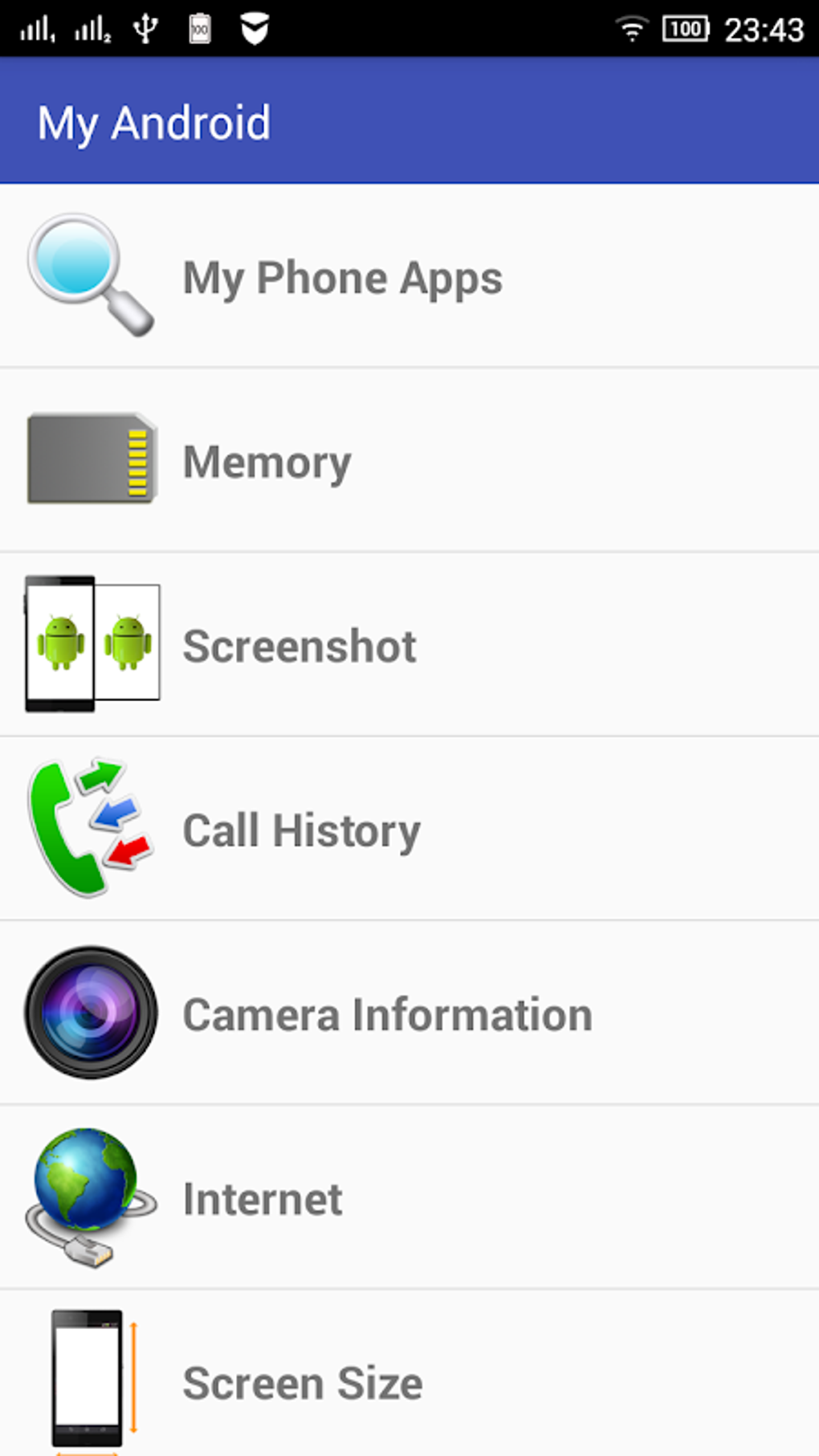Go to the Internet section
819x1456 pixels.
263,1199
